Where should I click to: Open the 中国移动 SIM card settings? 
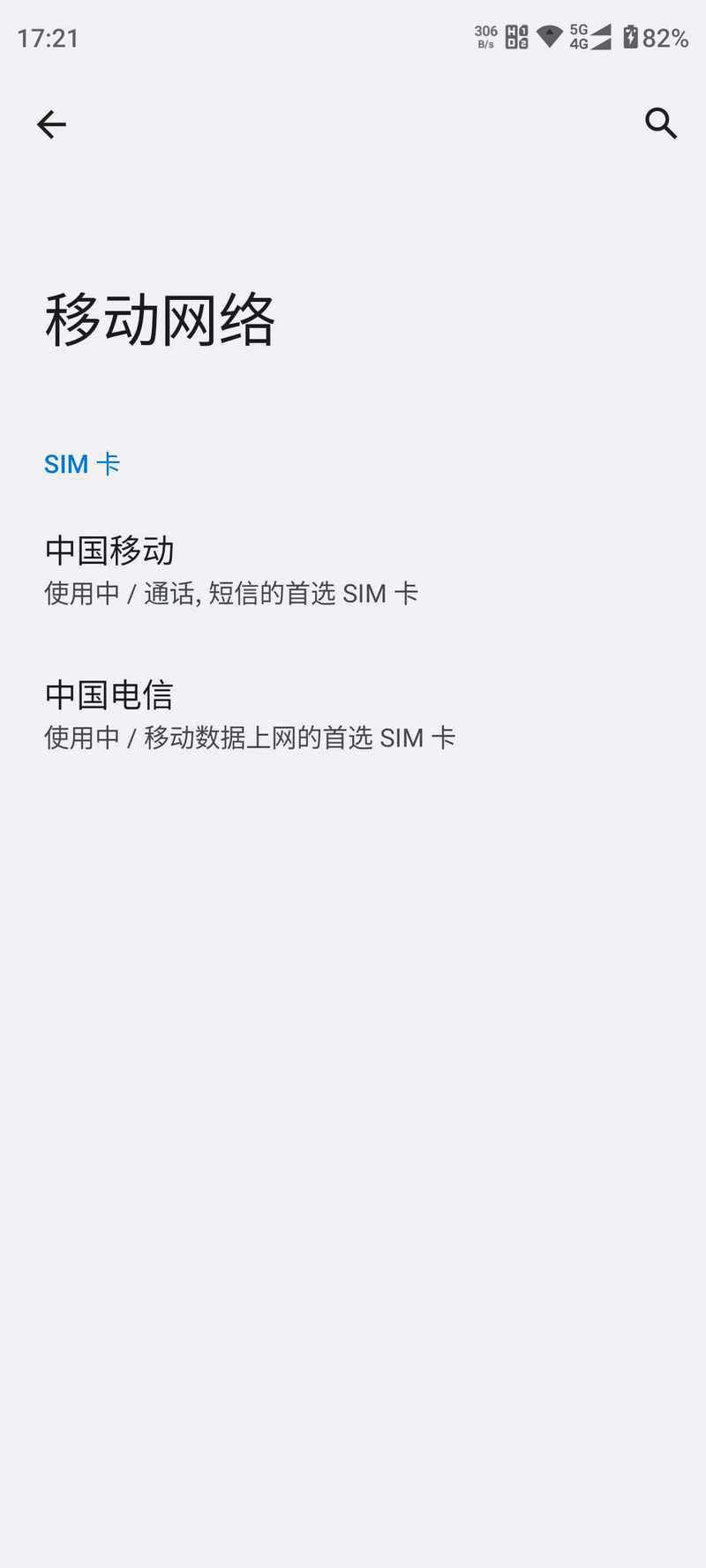point(353,570)
